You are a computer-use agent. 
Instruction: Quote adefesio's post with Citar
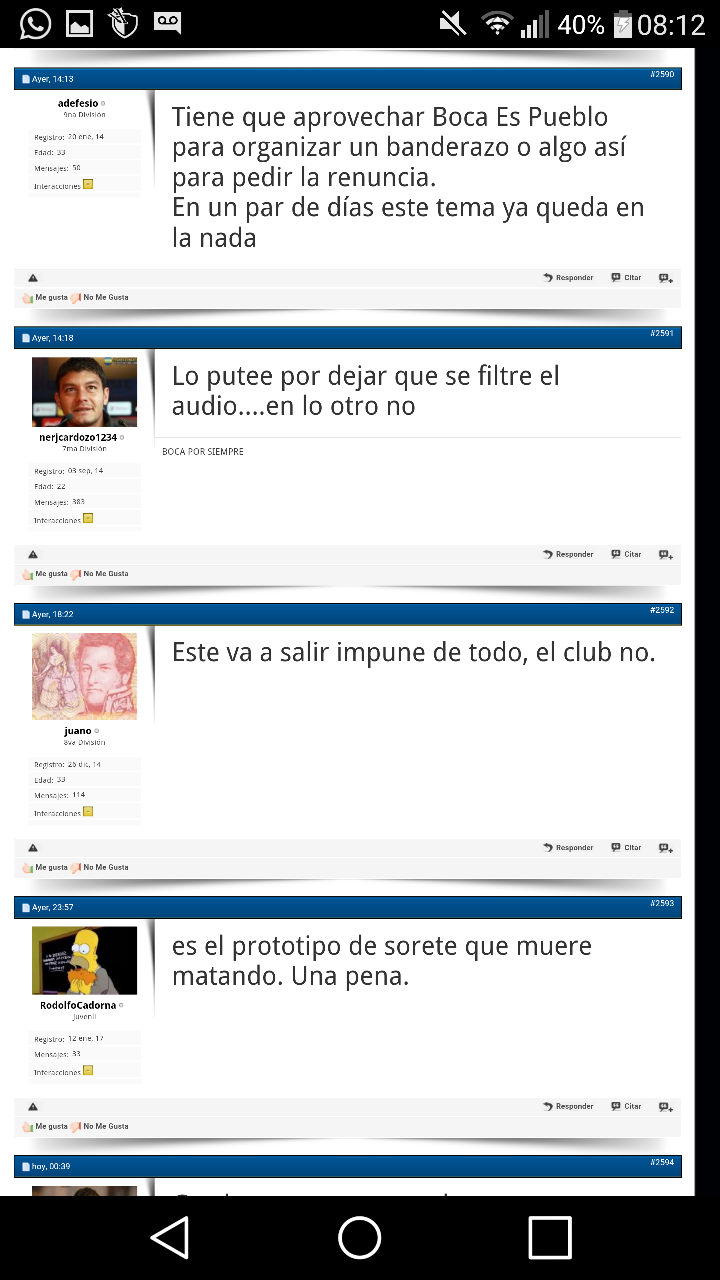pos(627,278)
